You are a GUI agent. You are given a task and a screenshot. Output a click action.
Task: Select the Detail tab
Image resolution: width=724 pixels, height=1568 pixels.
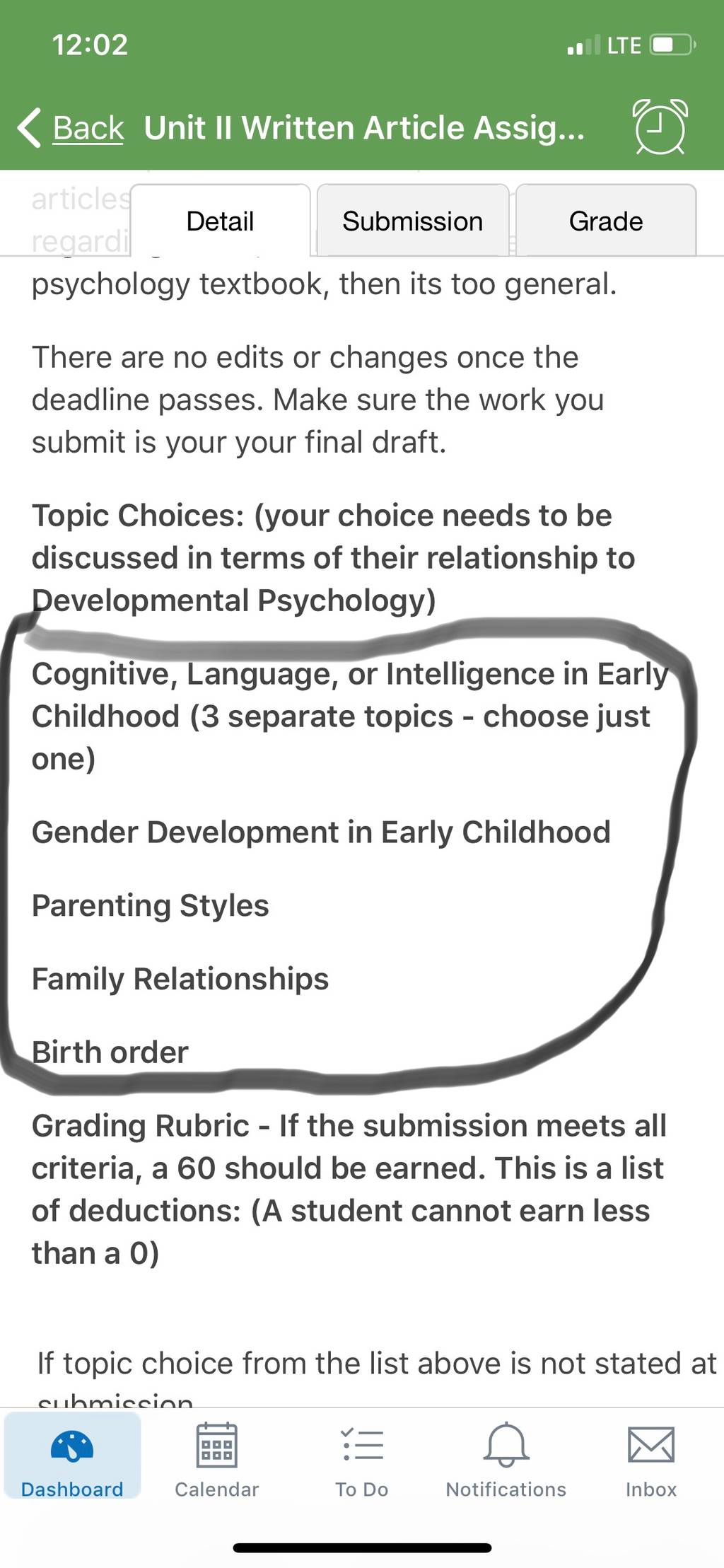(x=220, y=221)
